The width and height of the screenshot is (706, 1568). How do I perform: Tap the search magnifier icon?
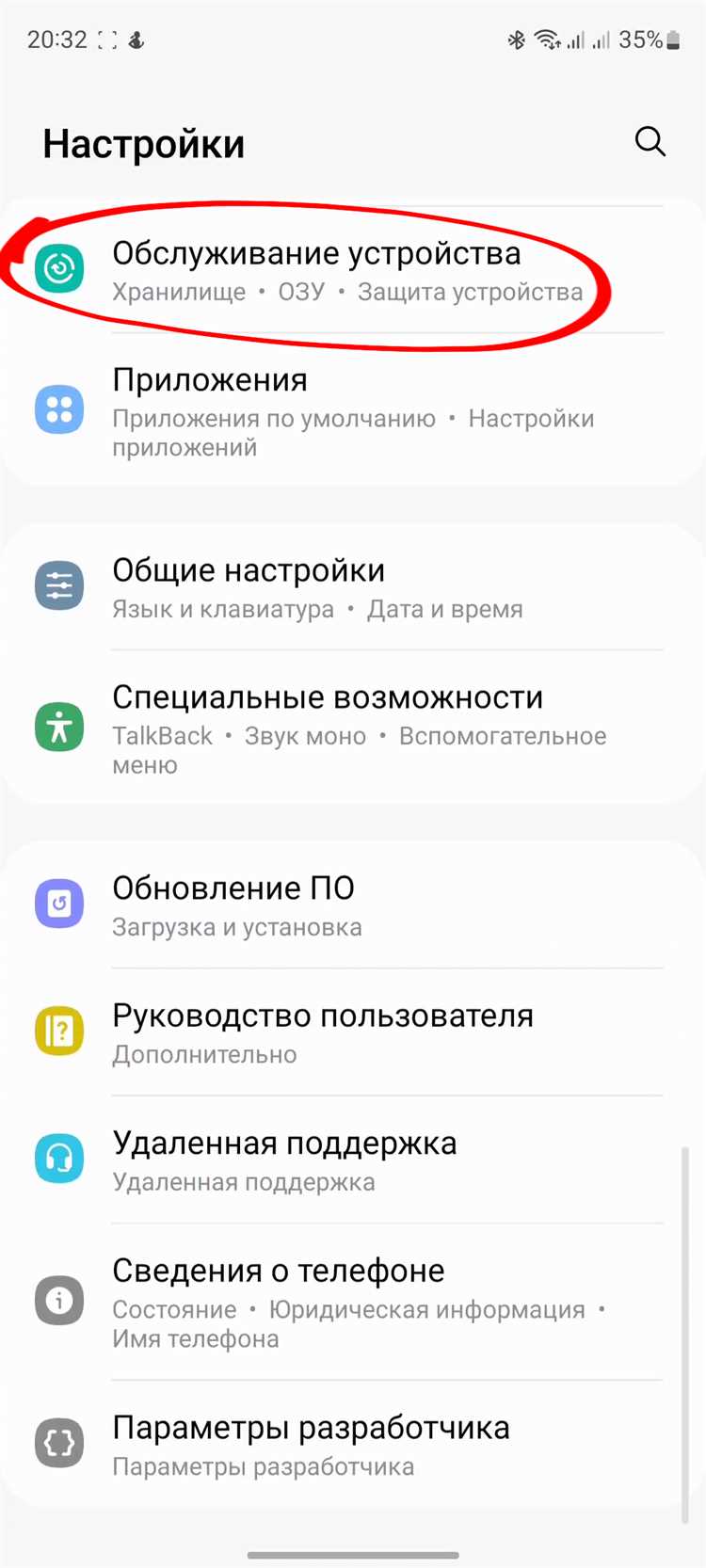[x=650, y=142]
